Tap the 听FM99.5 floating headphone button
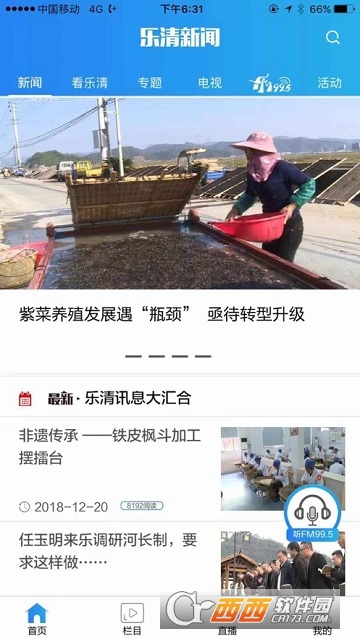Image resolution: width=360 pixels, height=639 pixels. 312,514
